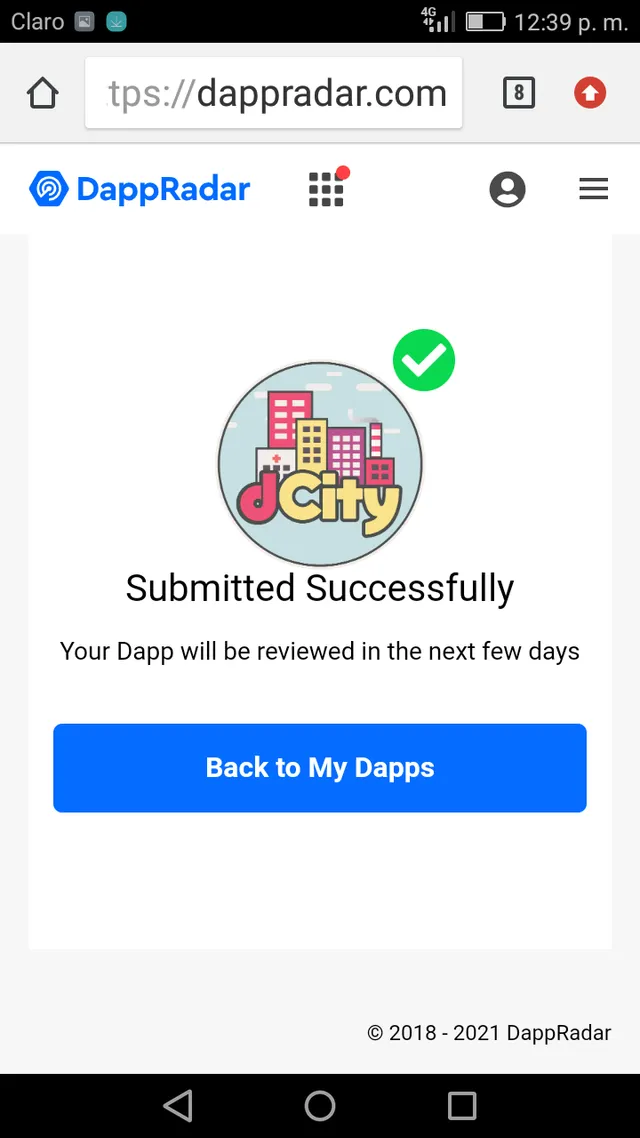
Task: Open the hamburger navigation menu
Action: tap(593, 189)
